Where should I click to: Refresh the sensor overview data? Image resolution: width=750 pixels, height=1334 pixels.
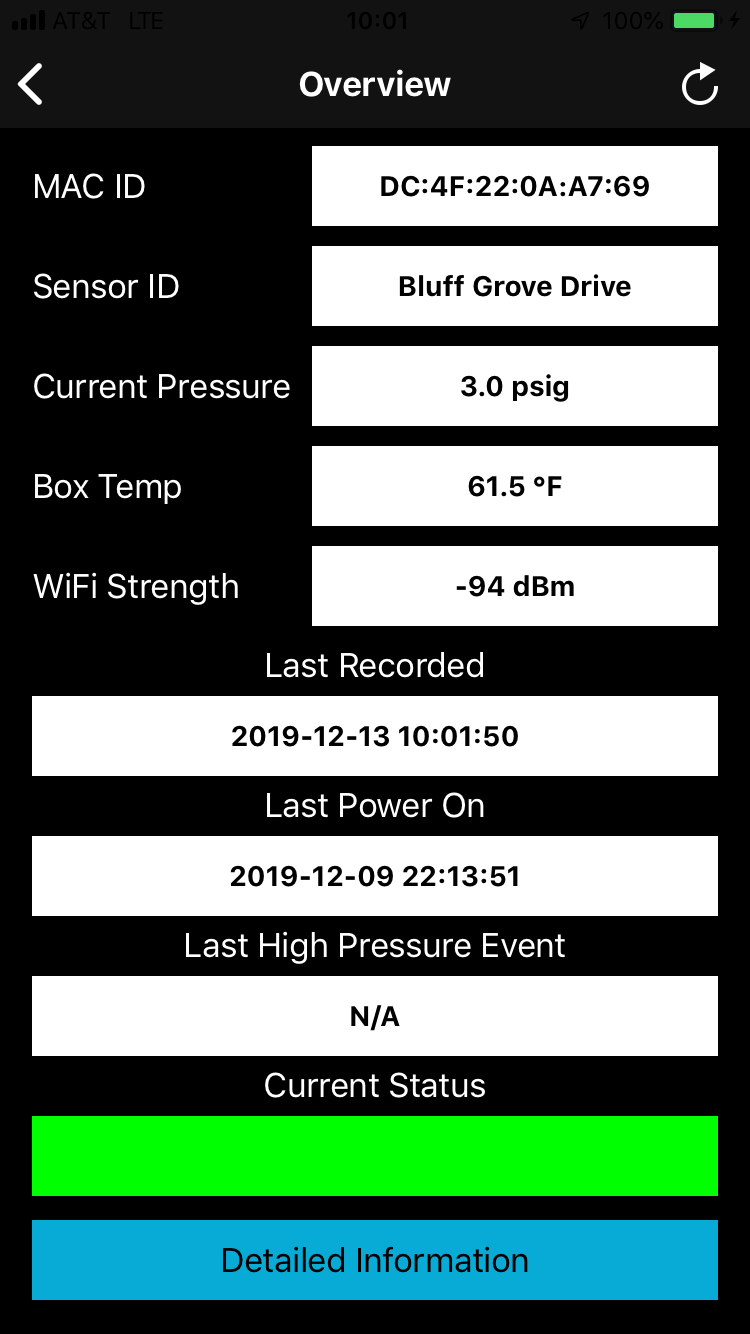coord(700,84)
